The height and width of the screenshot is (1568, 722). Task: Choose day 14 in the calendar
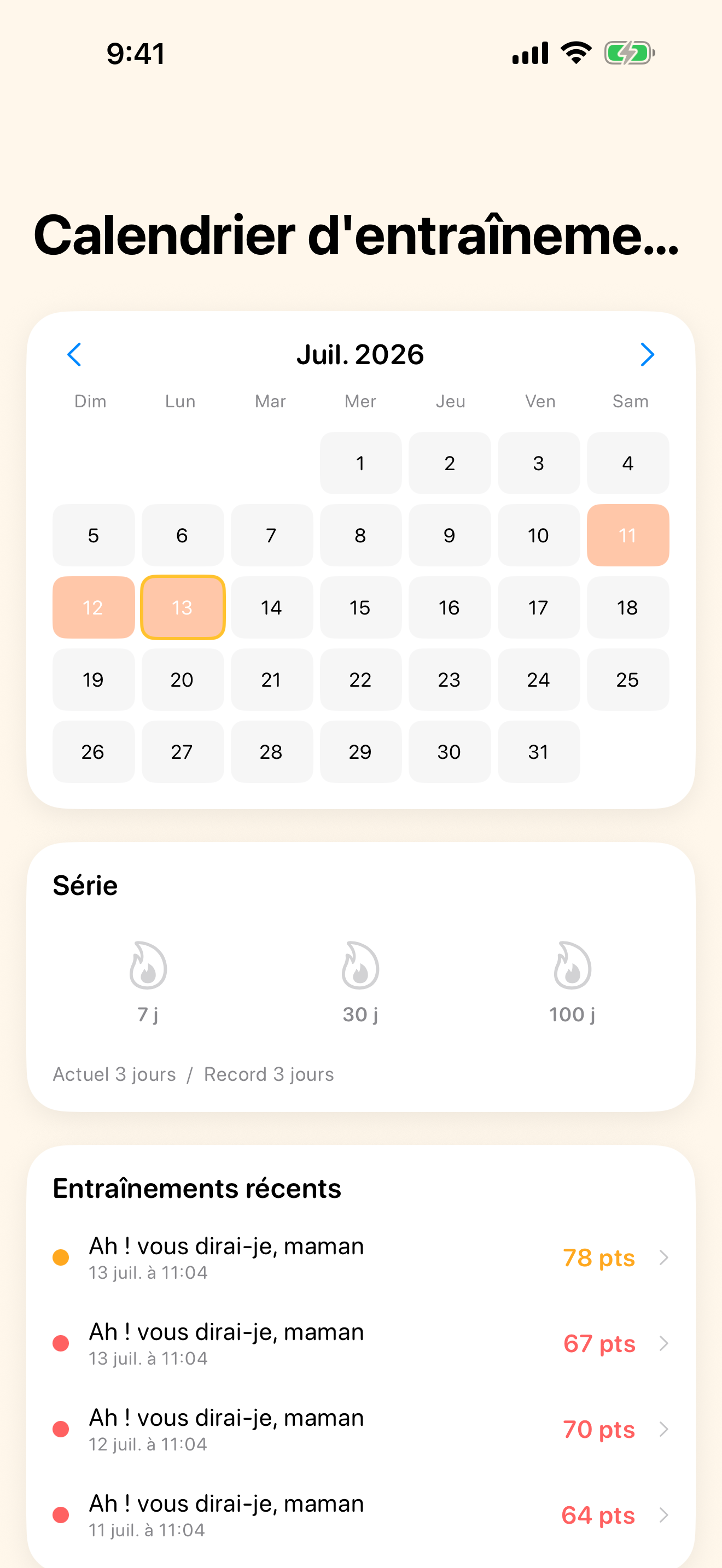[x=271, y=607]
